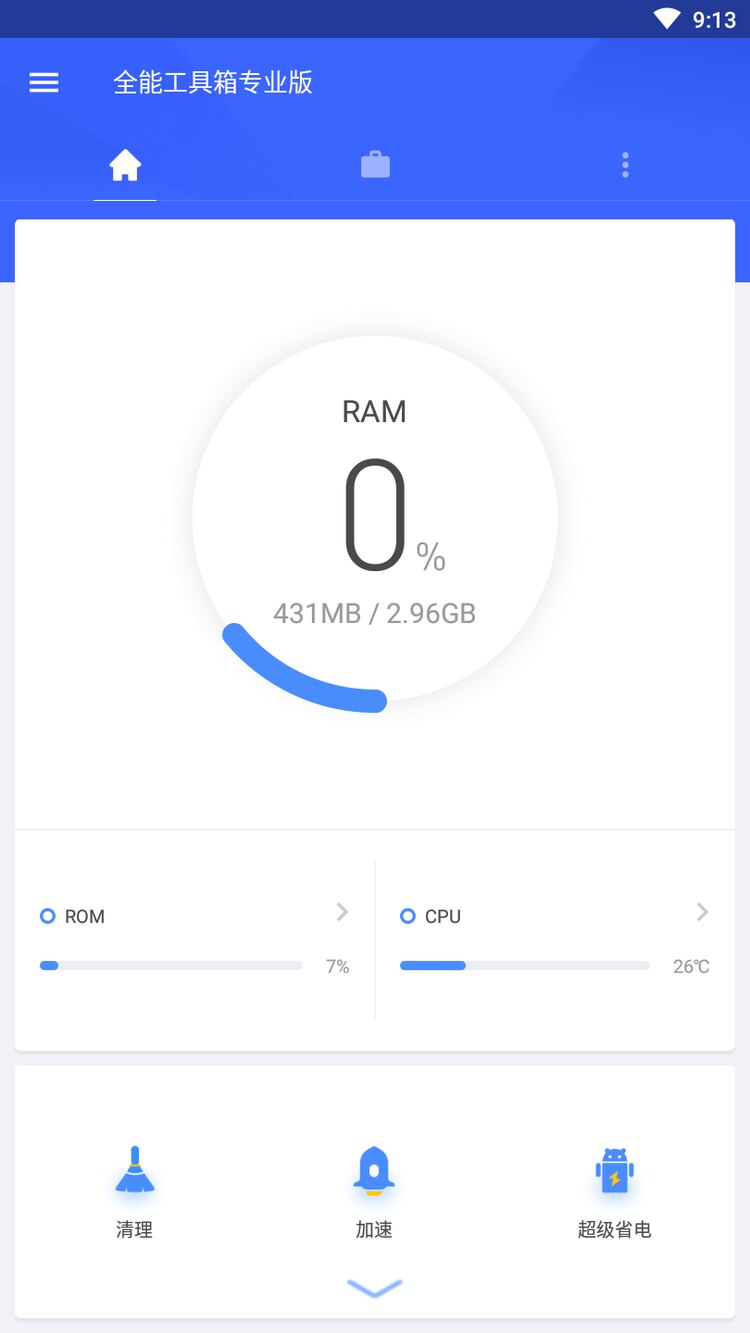Image resolution: width=750 pixels, height=1333 pixels.
Task: Switch to the home tab
Action: [x=125, y=165]
